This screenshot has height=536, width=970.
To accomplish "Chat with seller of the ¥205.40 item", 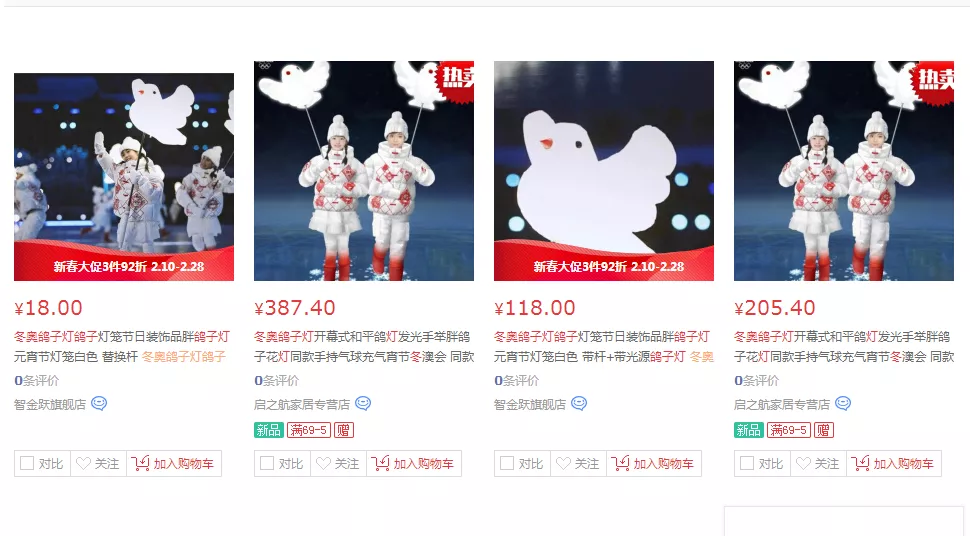I will [843, 404].
